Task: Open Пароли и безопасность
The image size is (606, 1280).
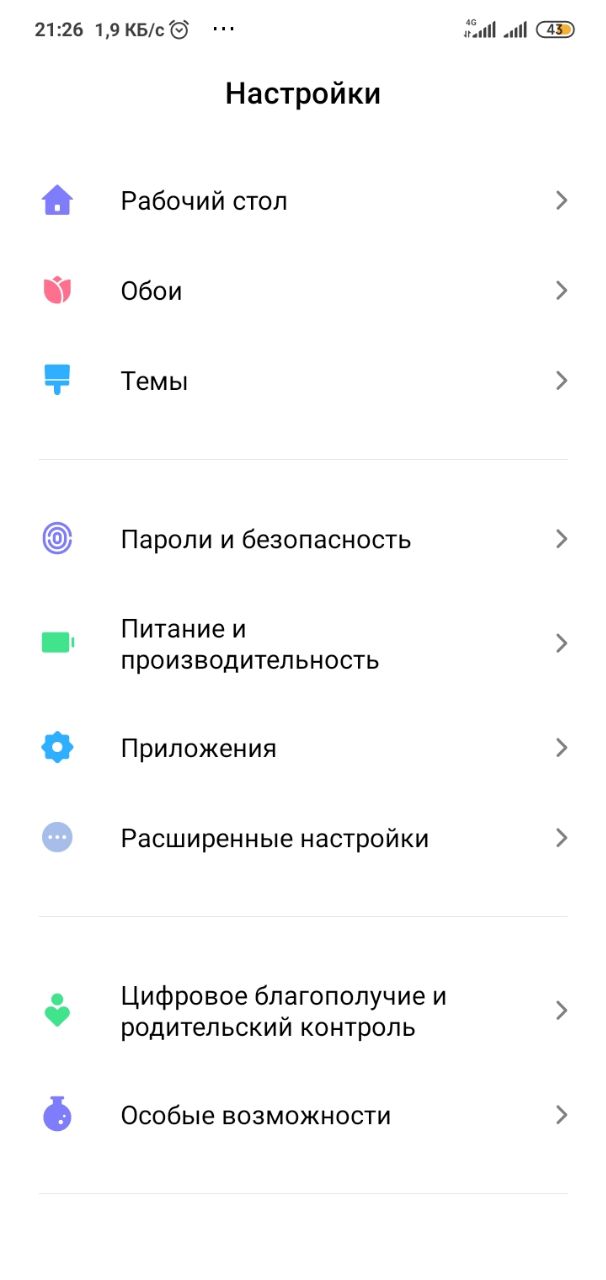Action: point(303,539)
